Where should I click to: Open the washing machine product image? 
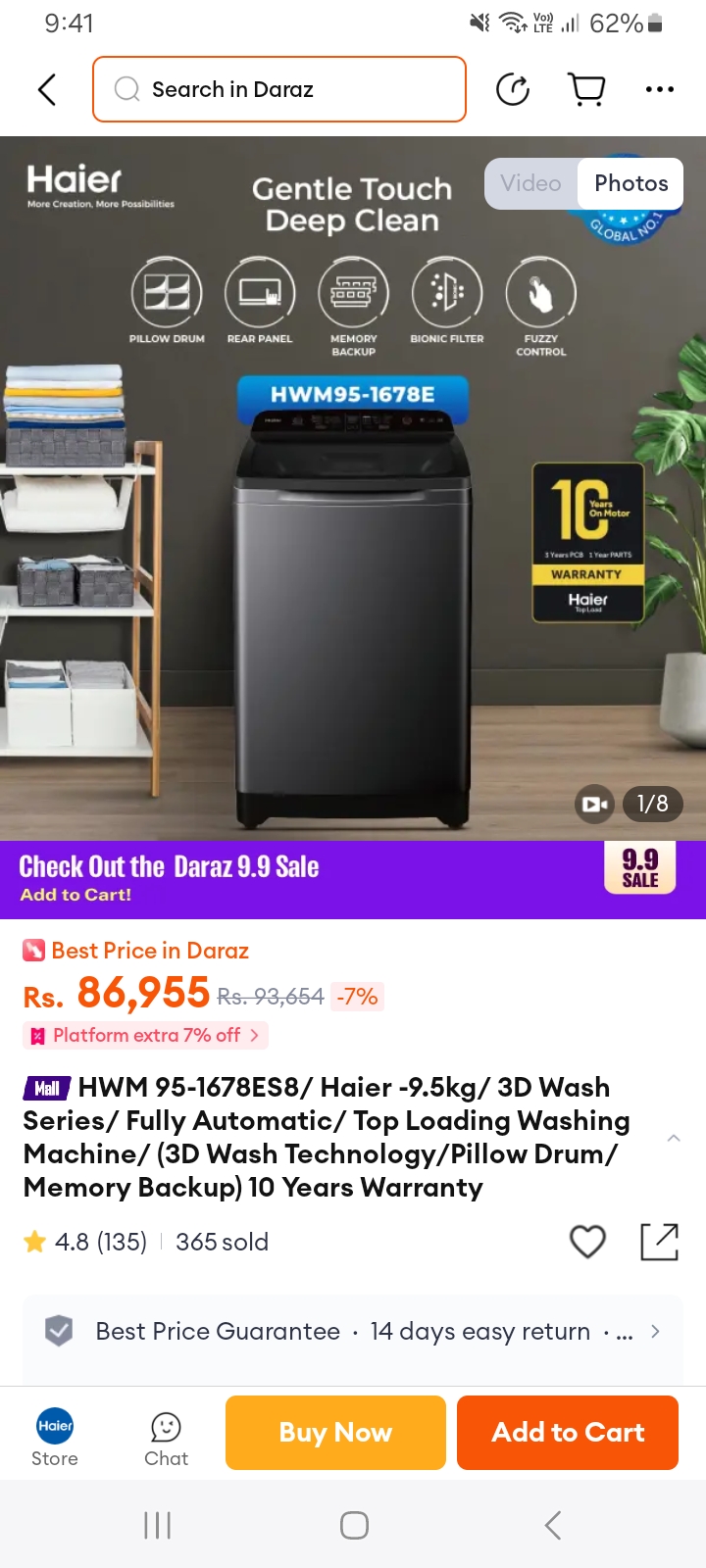pos(353,588)
